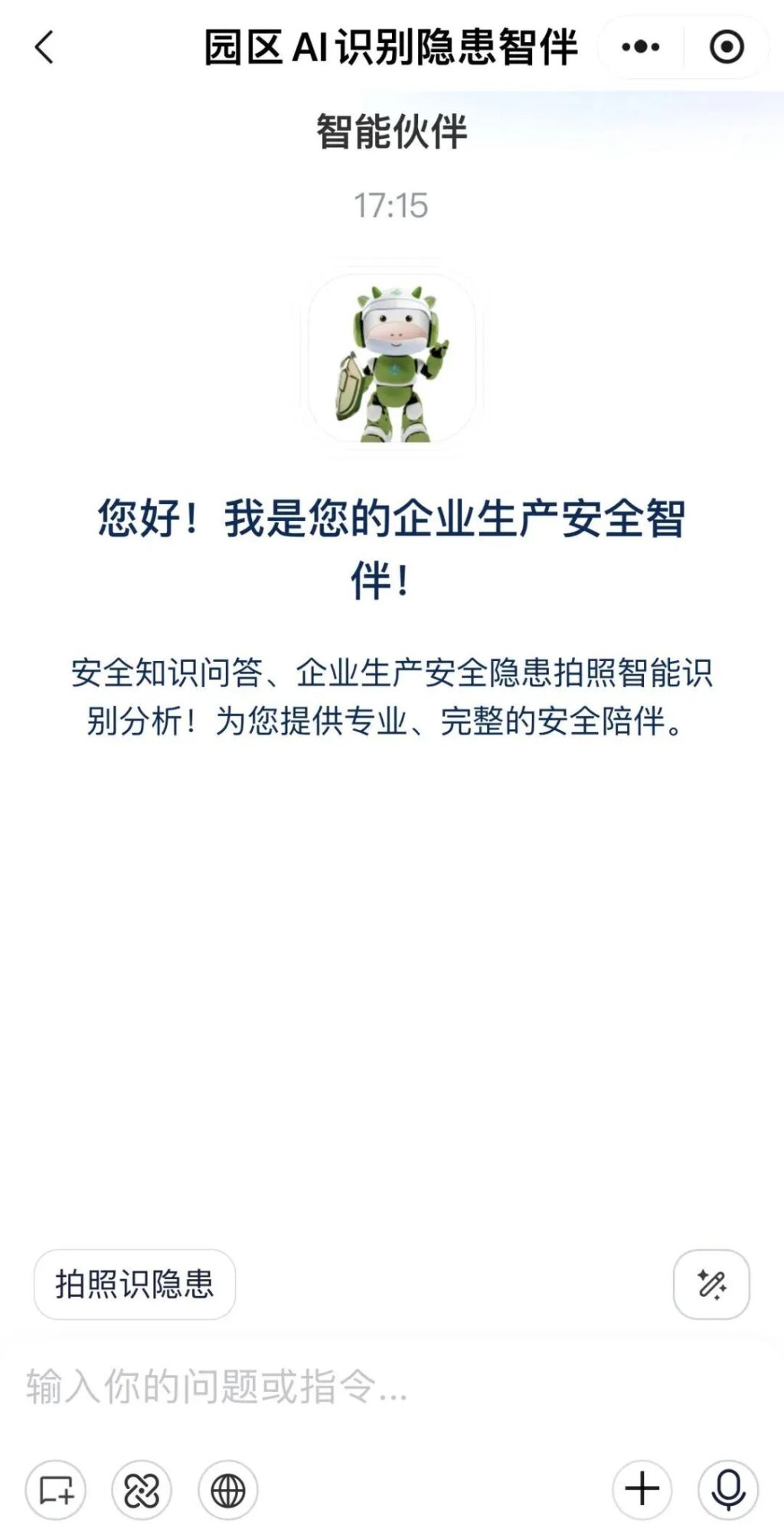Open the plus attachment options
The height and width of the screenshot is (1532, 784).
pos(642,1490)
